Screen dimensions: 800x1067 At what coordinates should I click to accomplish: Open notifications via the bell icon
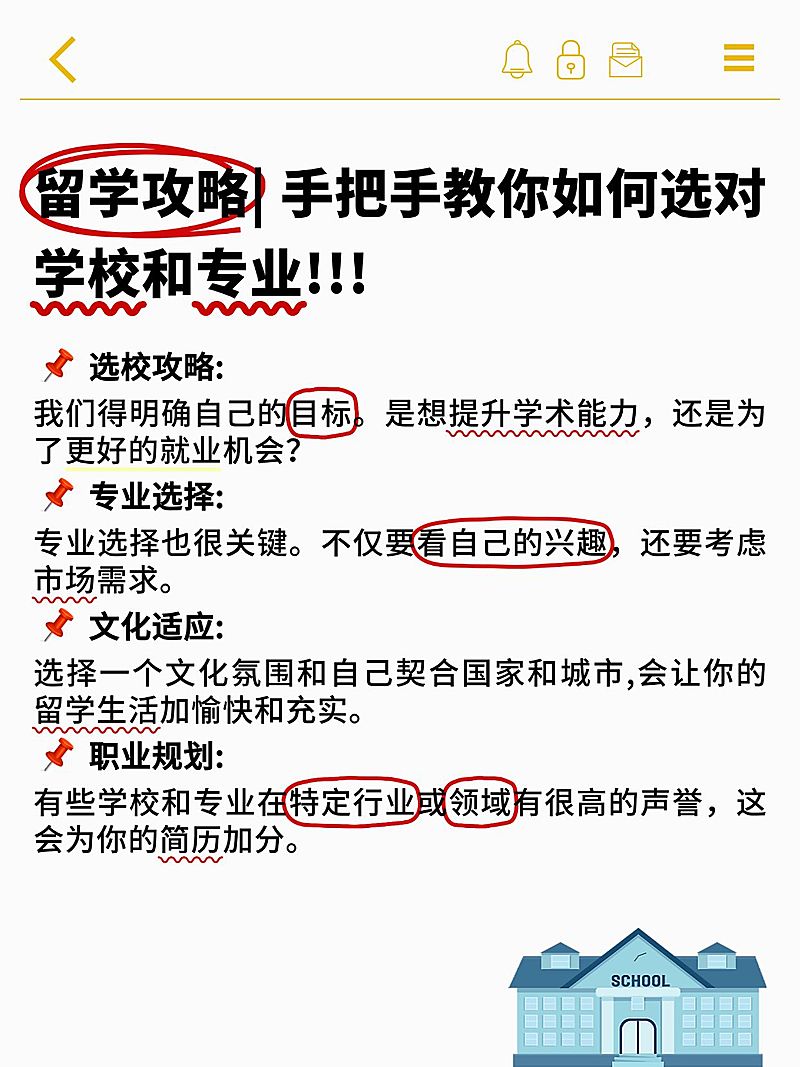coord(514,60)
